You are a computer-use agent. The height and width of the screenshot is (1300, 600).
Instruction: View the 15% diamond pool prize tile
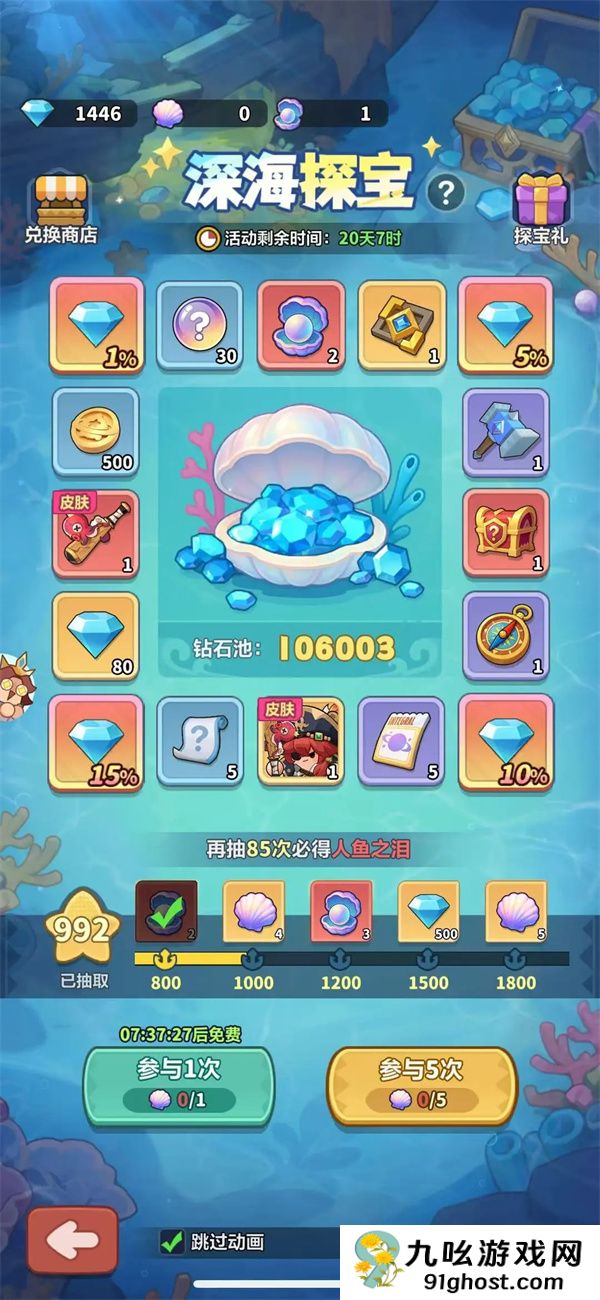pyautogui.click(x=97, y=742)
